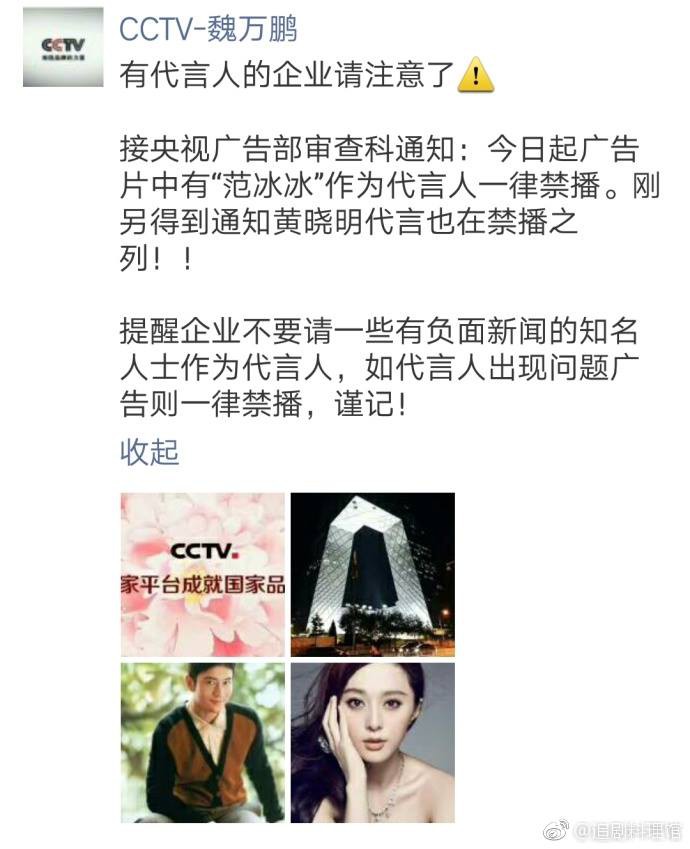Image resolution: width=690 pixels, height=849 pixels.
Task: View the night building photo
Action: tap(372, 574)
